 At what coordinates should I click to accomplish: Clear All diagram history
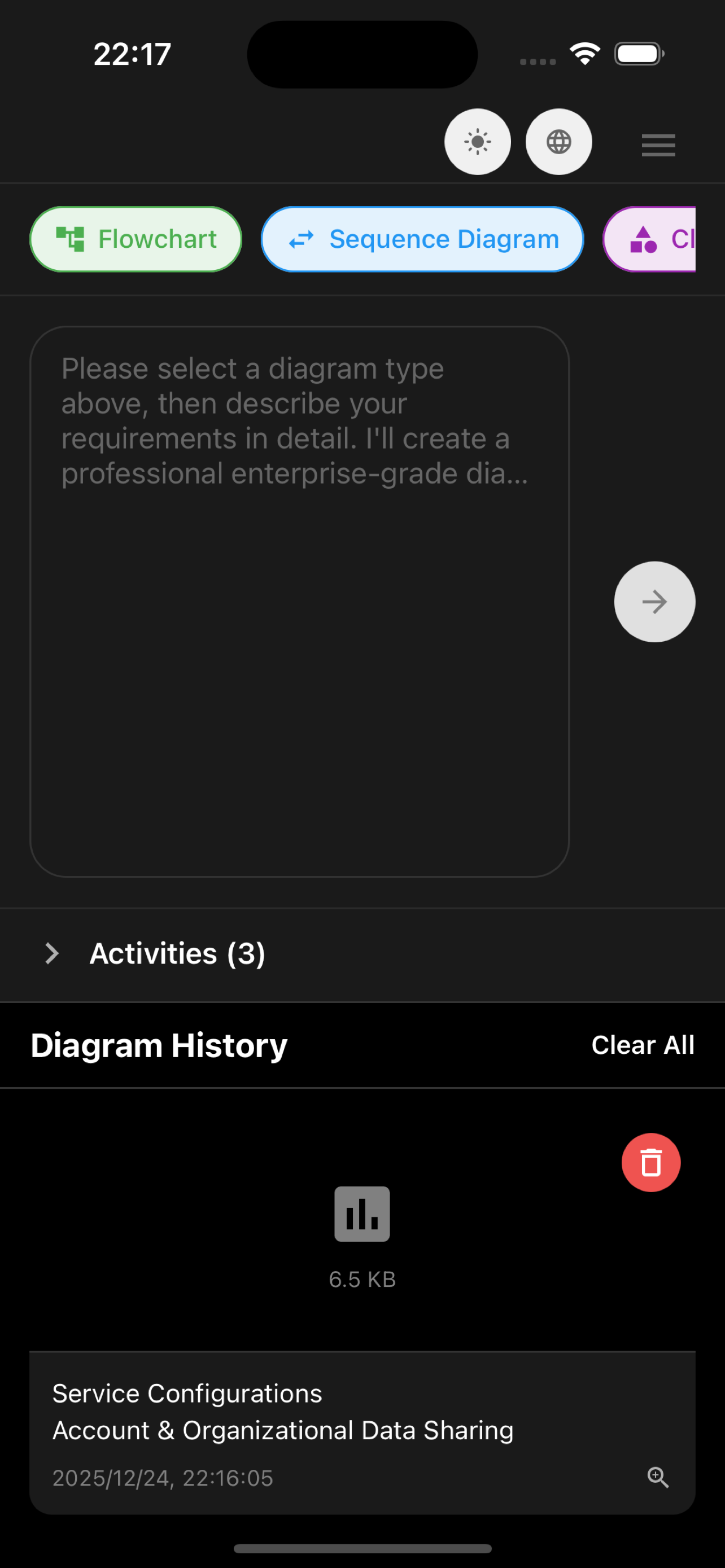pyautogui.click(x=642, y=1045)
